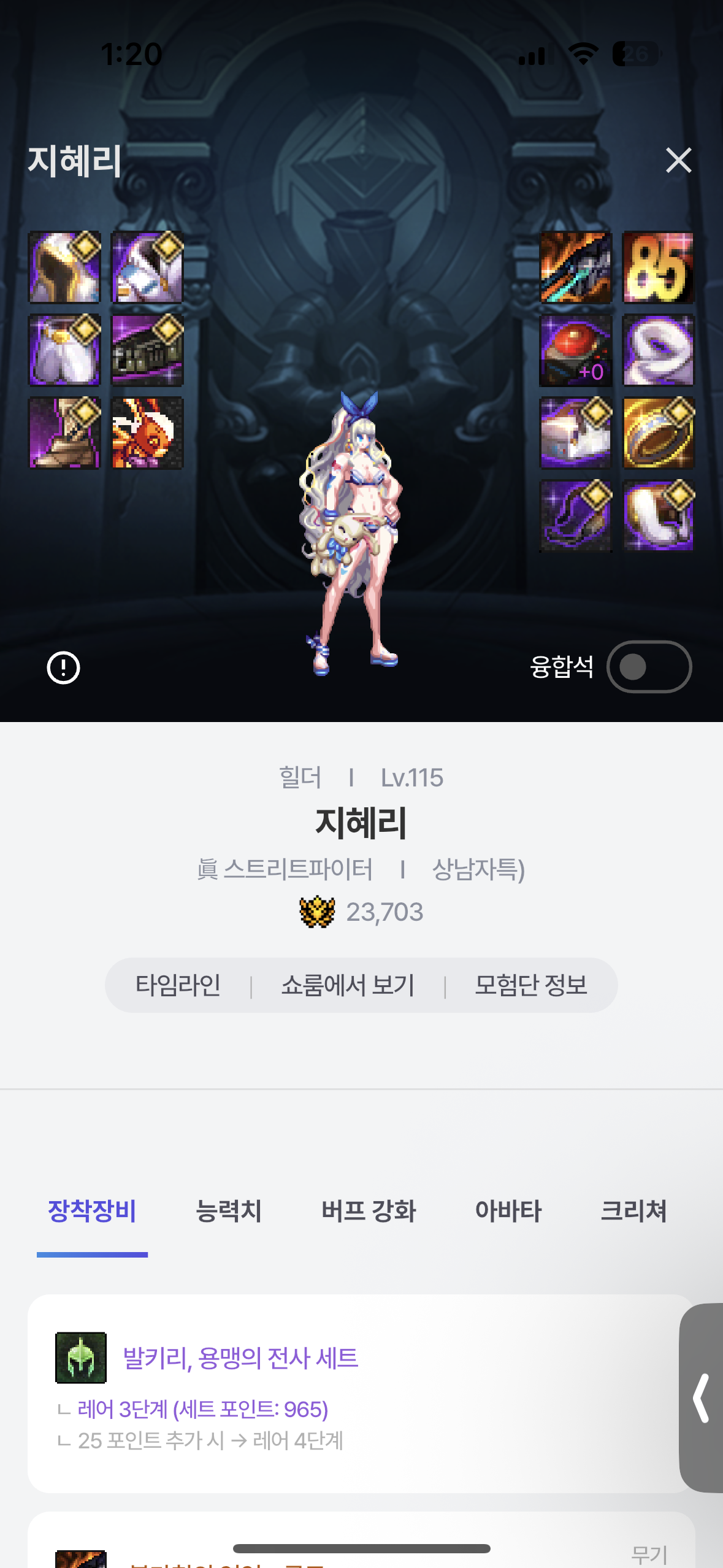Switch to the 능력치 tab

tap(228, 1210)
